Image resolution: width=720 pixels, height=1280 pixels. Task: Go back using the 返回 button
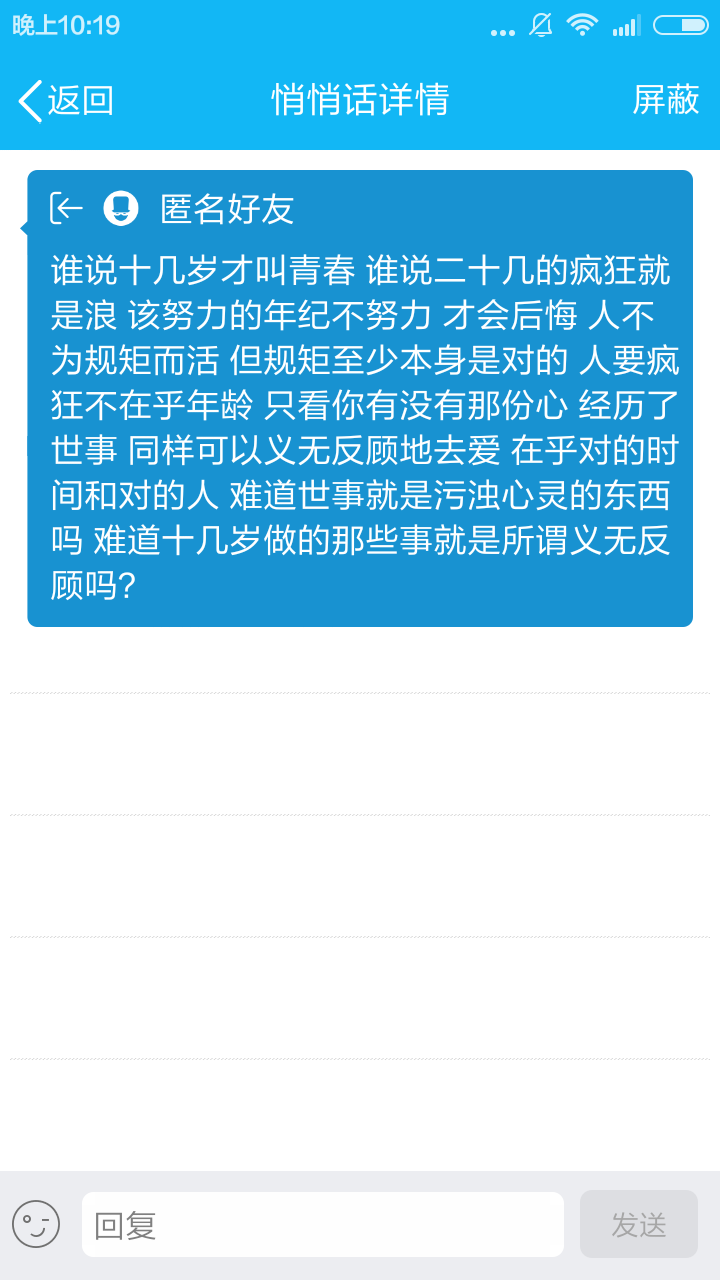66,100
